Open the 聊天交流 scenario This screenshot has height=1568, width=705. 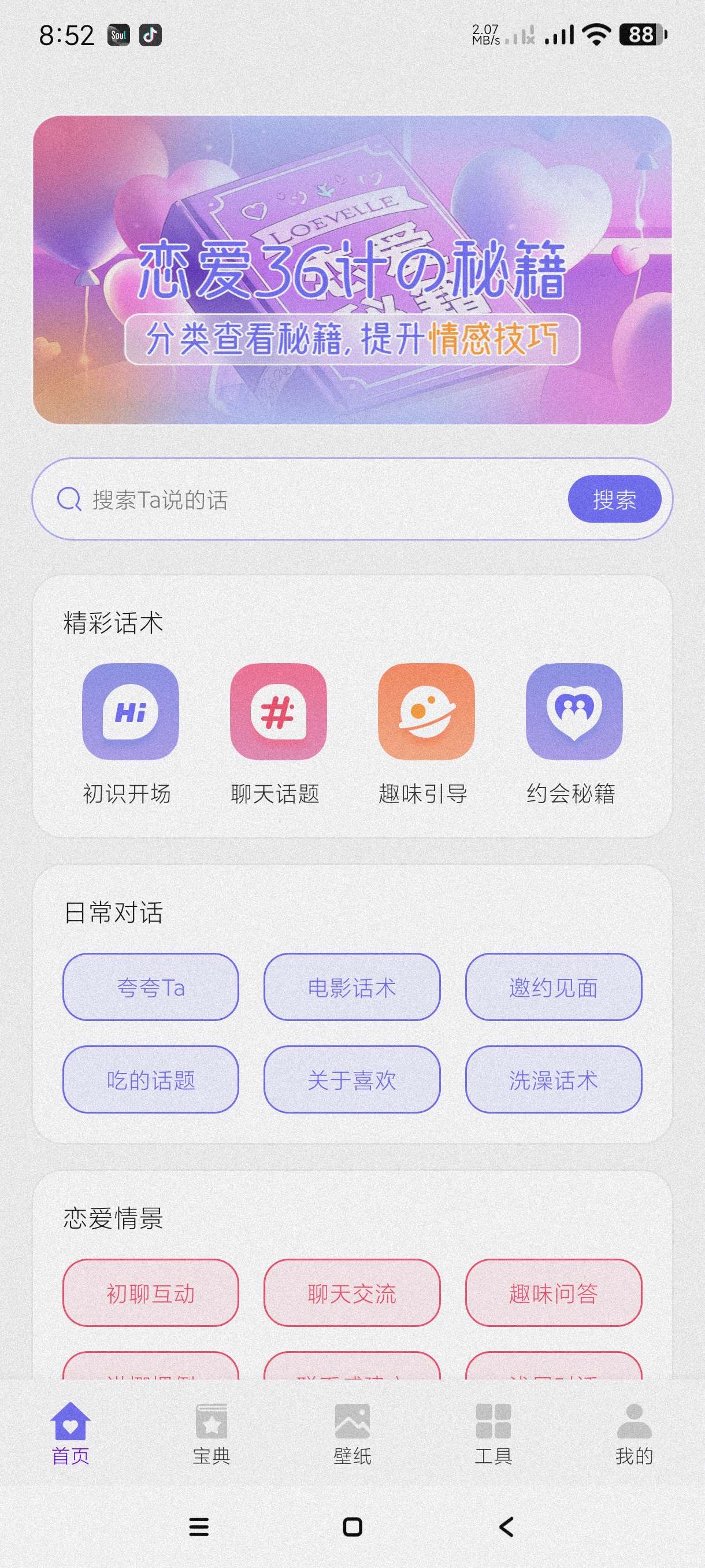(351, 1293)
